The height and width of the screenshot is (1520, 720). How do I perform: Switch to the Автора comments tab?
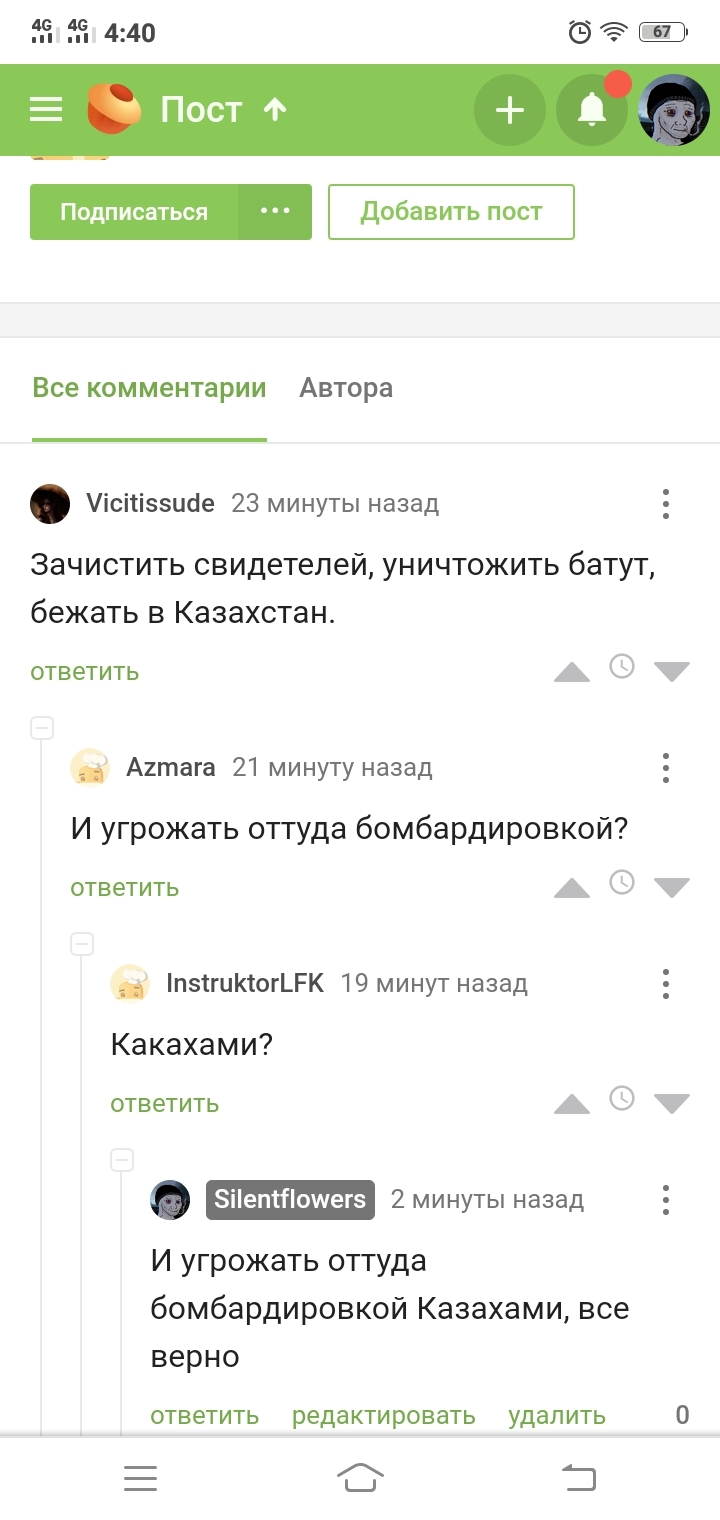(346, 388)
